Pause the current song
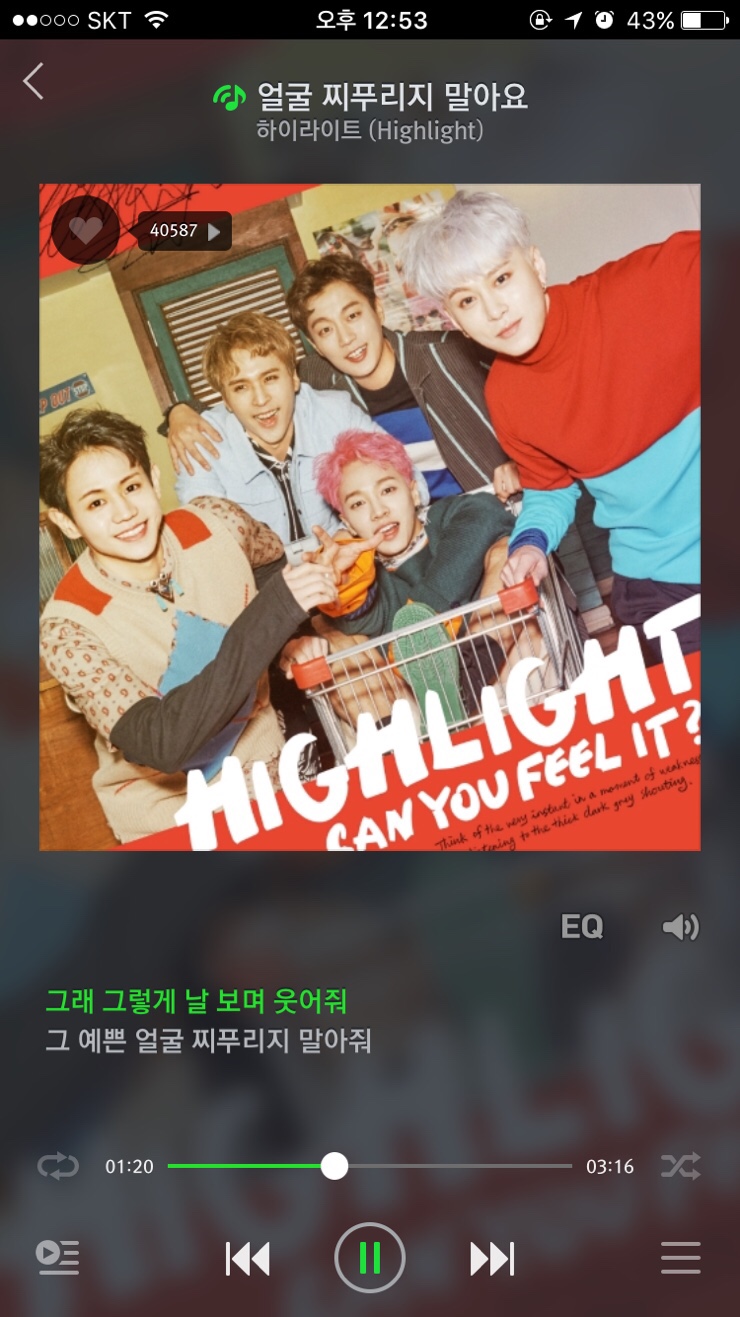 370,1258
